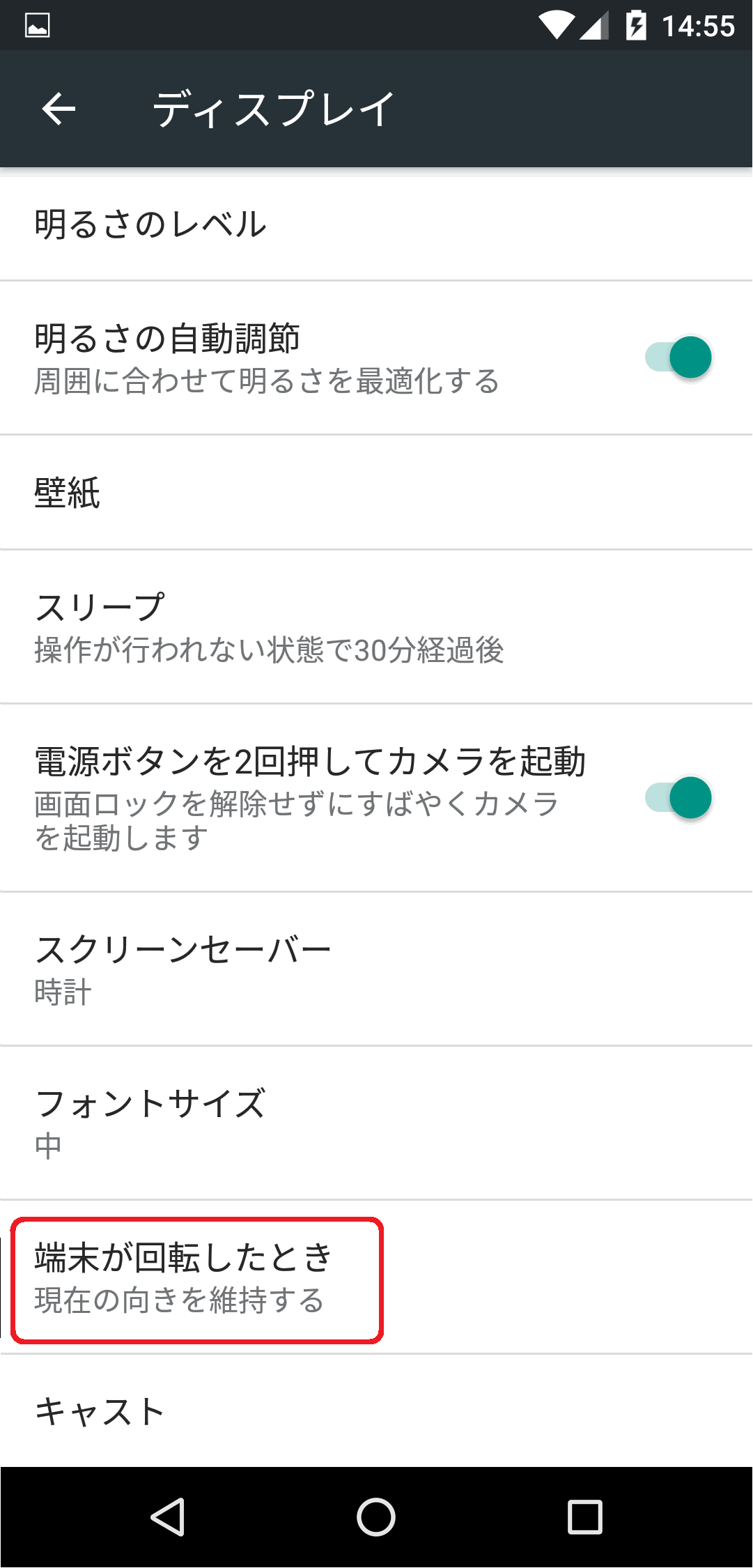The width and height of the screenshot is (753, 1568).
Task: Open the 壁紙 wallpaper setting
Action: point(376,493)
